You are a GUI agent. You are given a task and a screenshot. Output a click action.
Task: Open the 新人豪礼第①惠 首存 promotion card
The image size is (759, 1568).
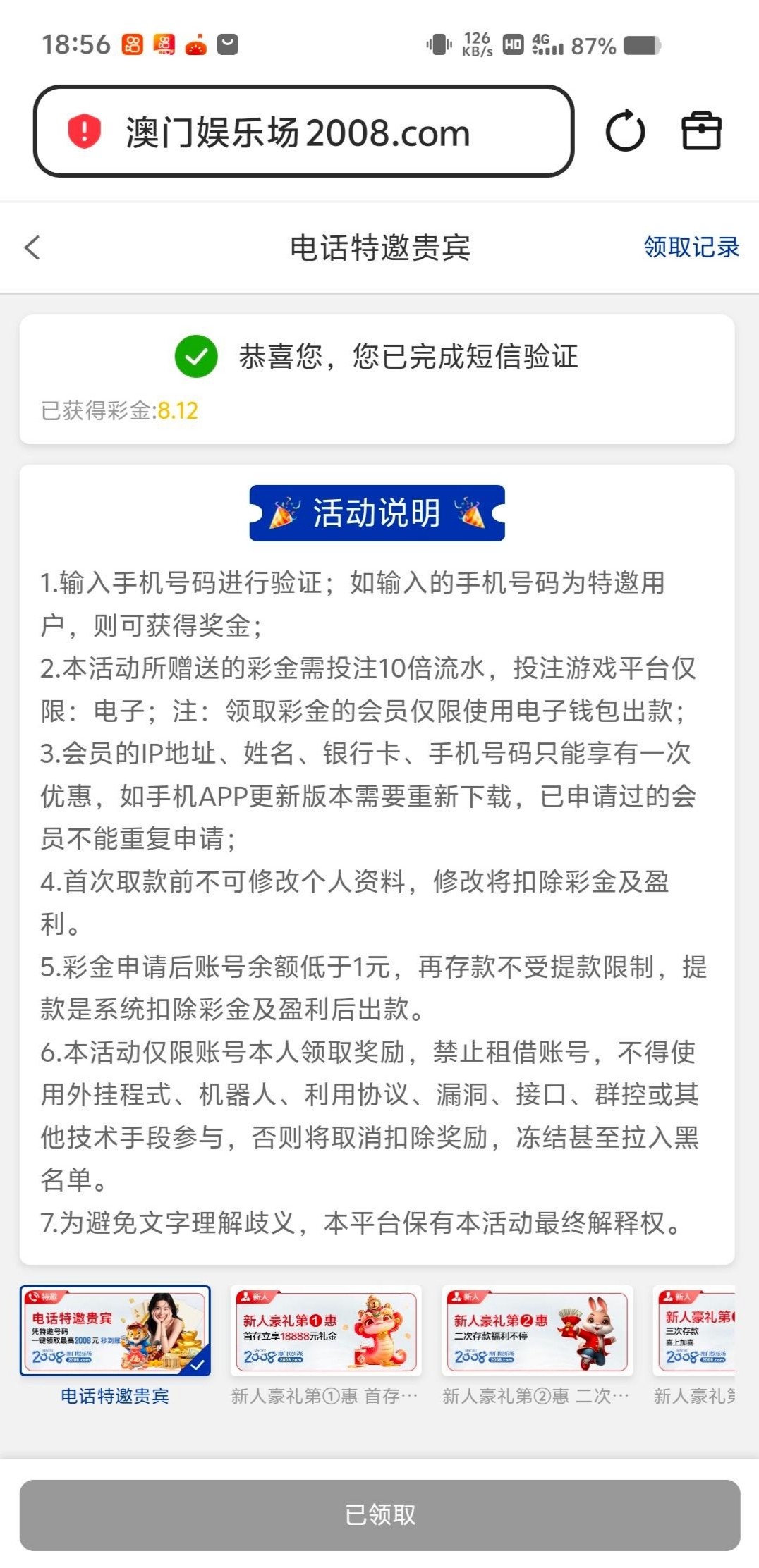pyautogui.click(x=326, y=1330)
